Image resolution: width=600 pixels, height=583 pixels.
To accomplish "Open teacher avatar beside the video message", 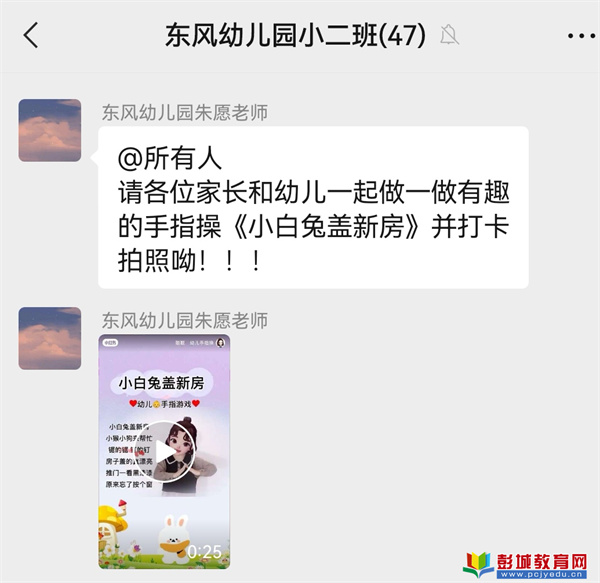I will 50,338.
